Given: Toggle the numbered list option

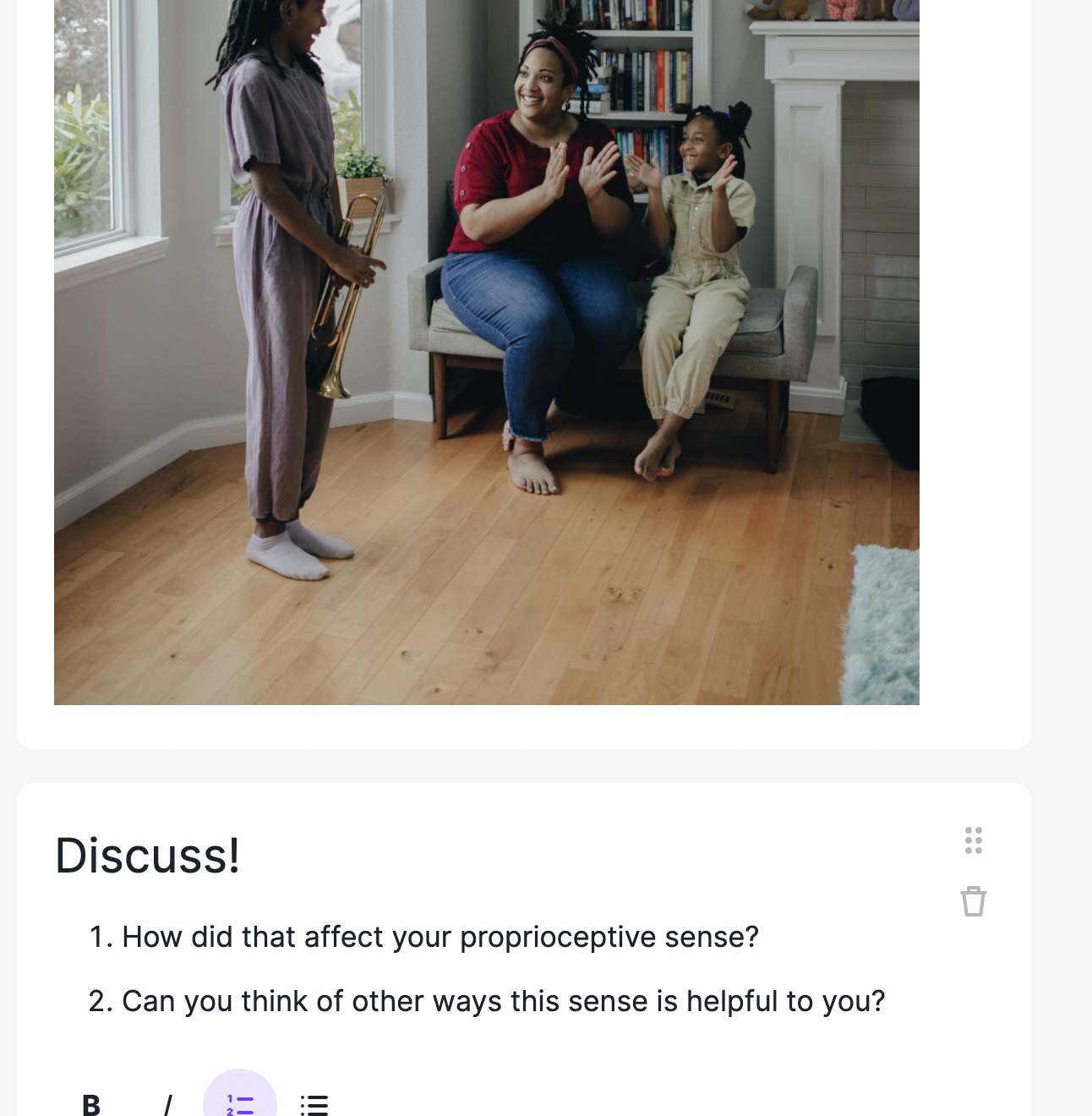Looking at the screenshot, I should pyautogui.click(x=240, y=1102).
